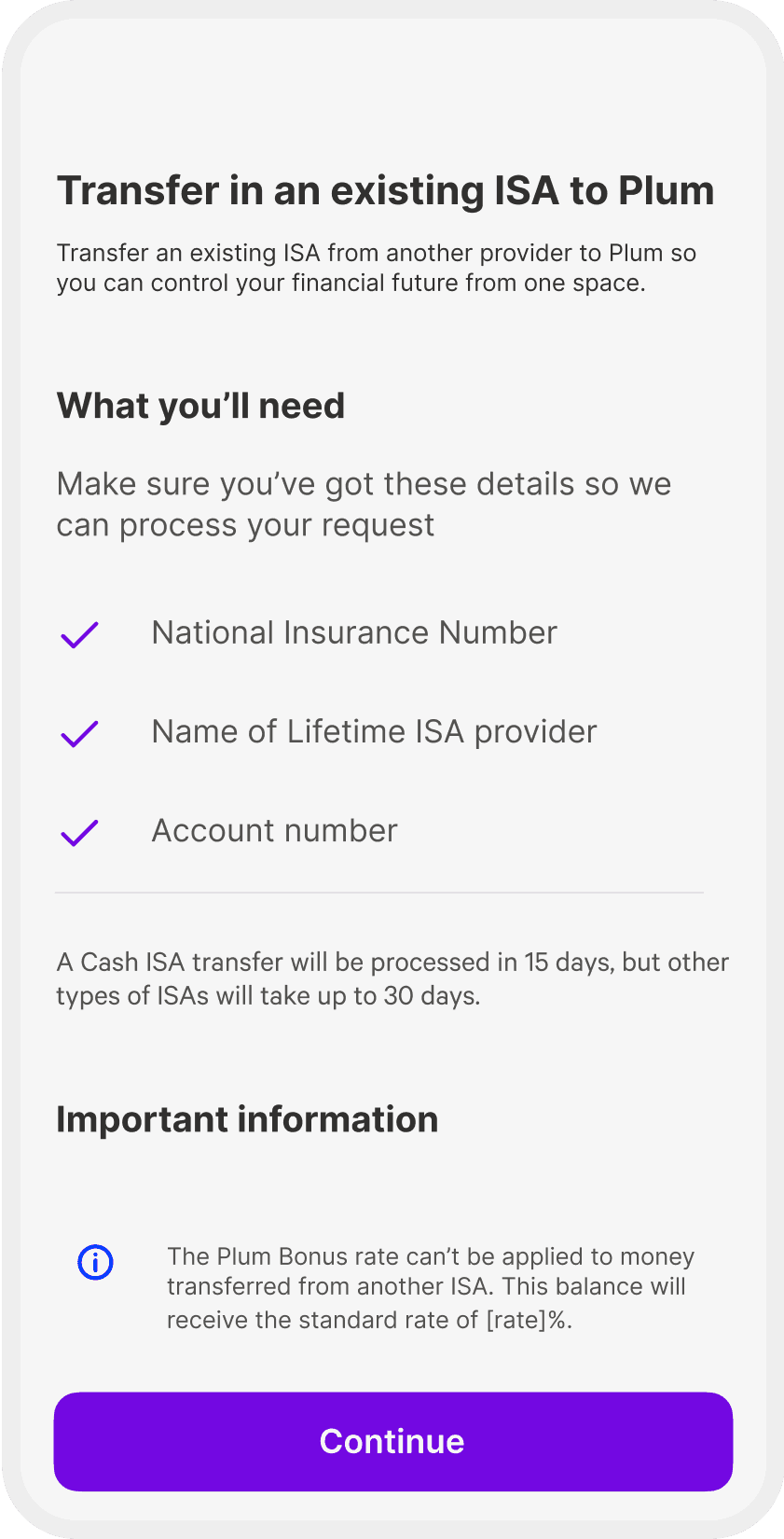Select the paragraph mentioning standard rate of [rate]%
This screenshot has width=784, height=1539.
[x=431, y=1287]
